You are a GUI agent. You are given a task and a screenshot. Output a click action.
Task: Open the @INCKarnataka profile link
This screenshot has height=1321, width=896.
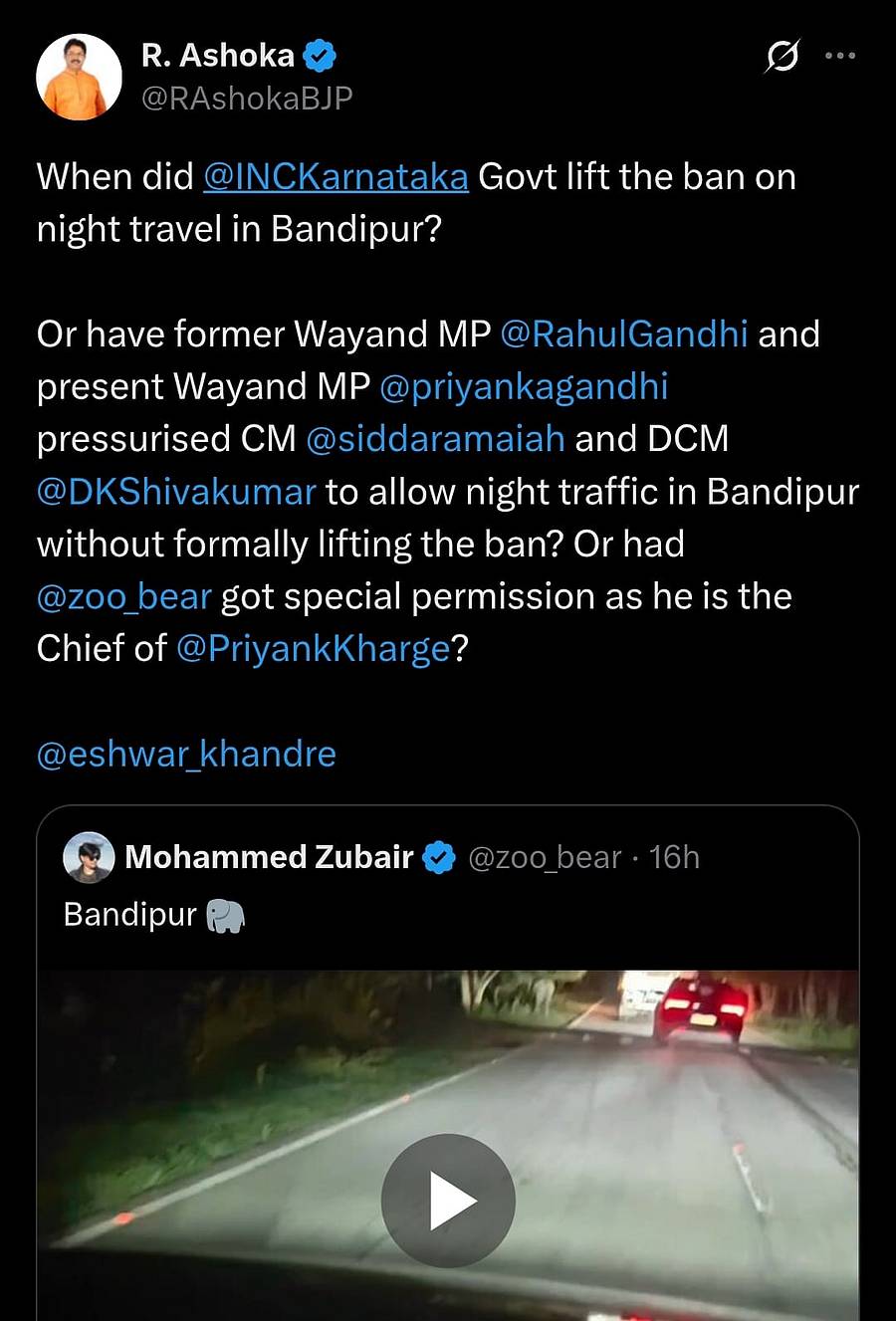point(335,176)
